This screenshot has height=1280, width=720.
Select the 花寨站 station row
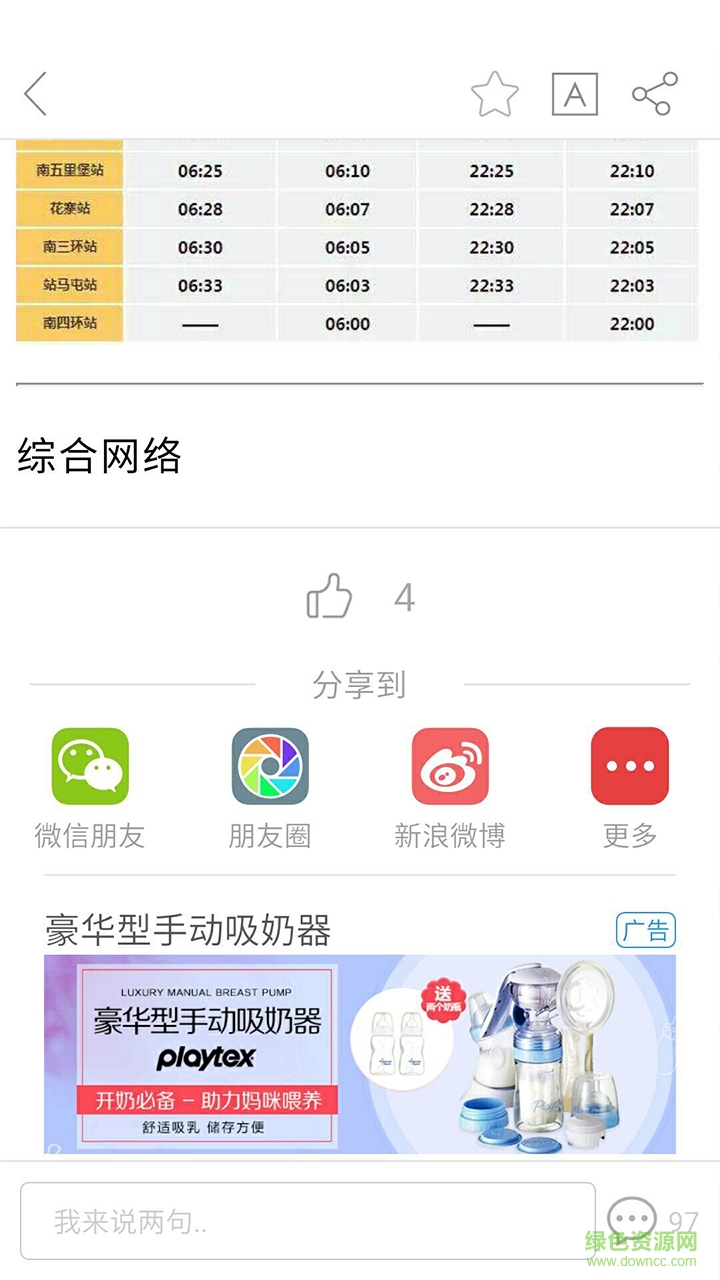[69, 209]
